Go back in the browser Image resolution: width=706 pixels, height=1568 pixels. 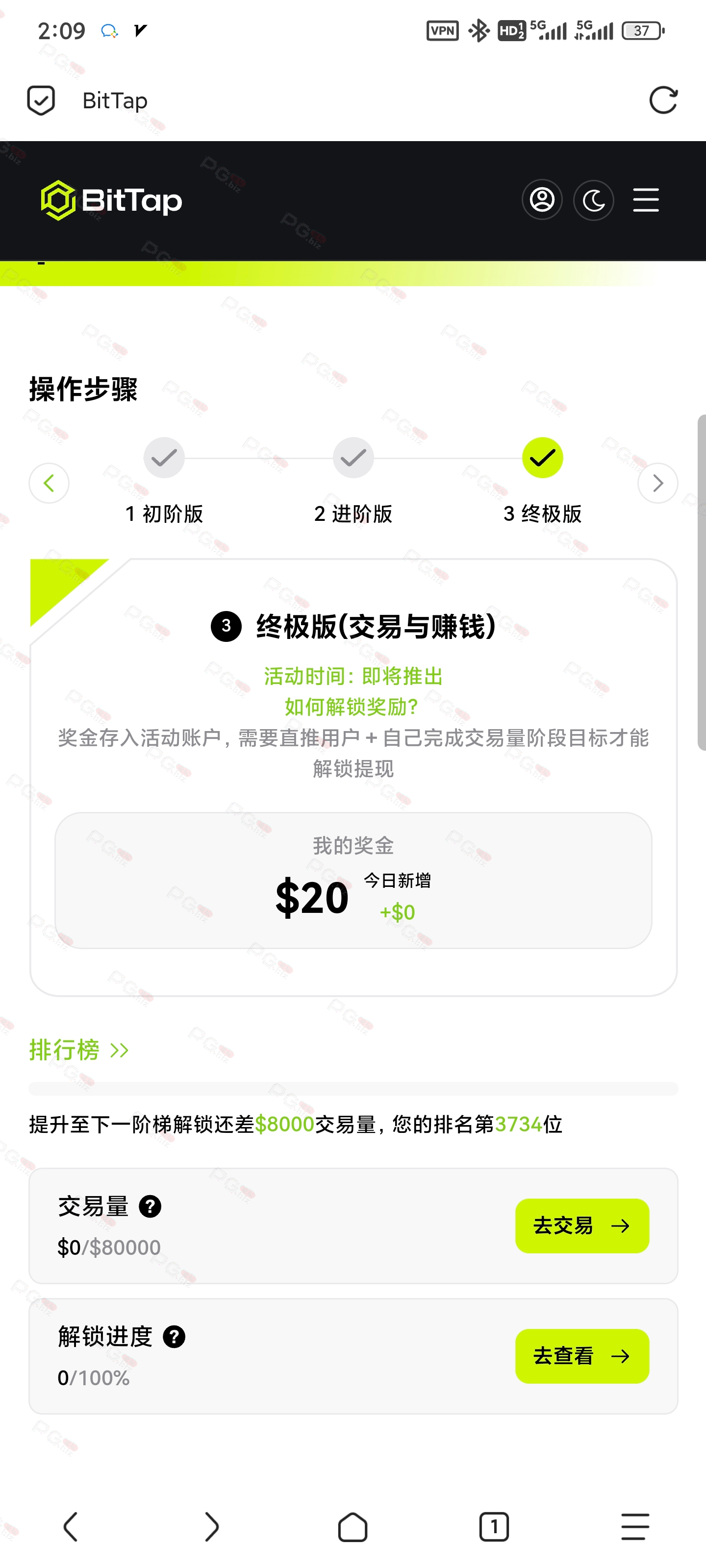(x=71, y=1527)
